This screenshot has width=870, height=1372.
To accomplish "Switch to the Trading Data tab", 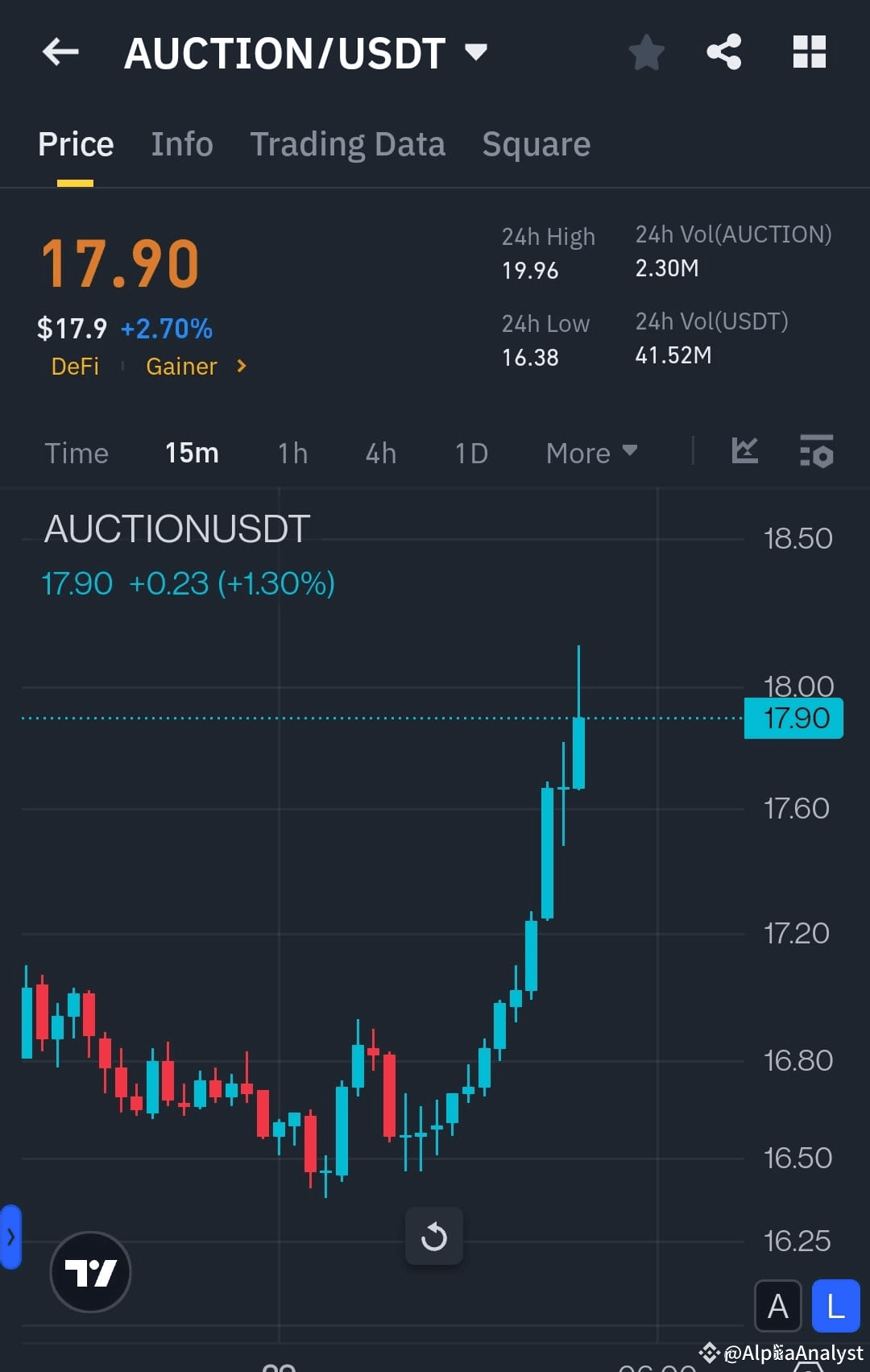I will tap(348, 143).
